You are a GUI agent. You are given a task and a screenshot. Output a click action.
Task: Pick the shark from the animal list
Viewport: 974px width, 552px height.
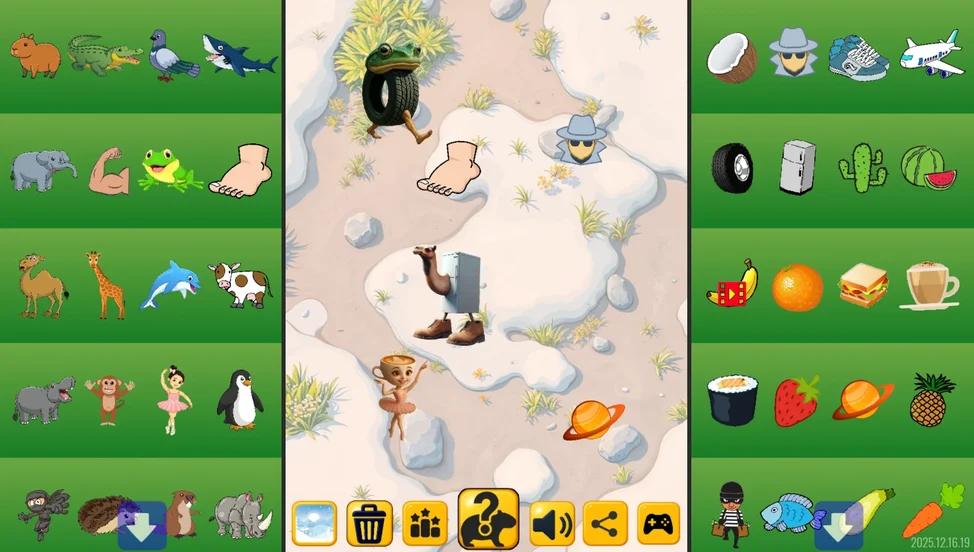pyautogui.click(x=238, y=54)
